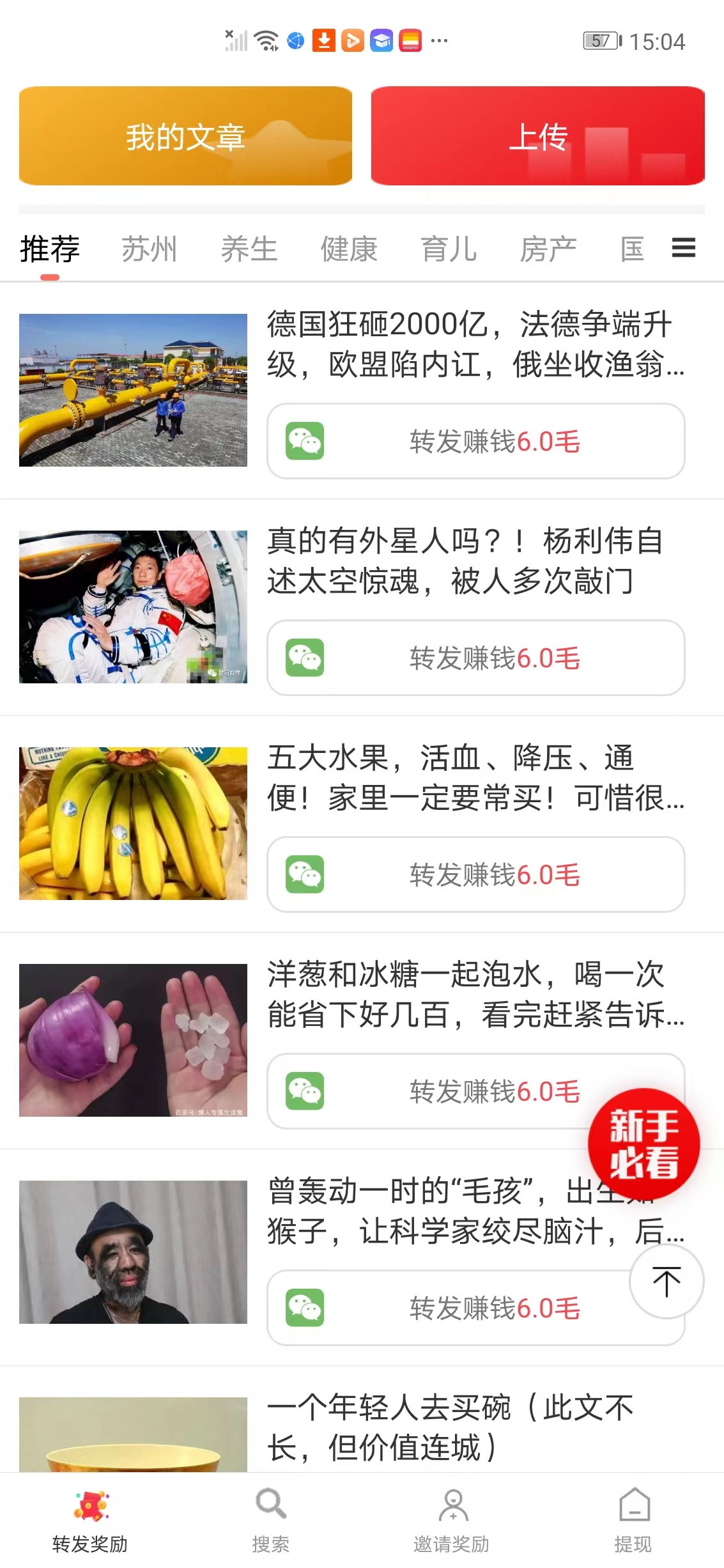Viewport: 724px width, 1568px height.
Task: Open the 新手必看 floating badge
Action: [x=642, y=1144]
